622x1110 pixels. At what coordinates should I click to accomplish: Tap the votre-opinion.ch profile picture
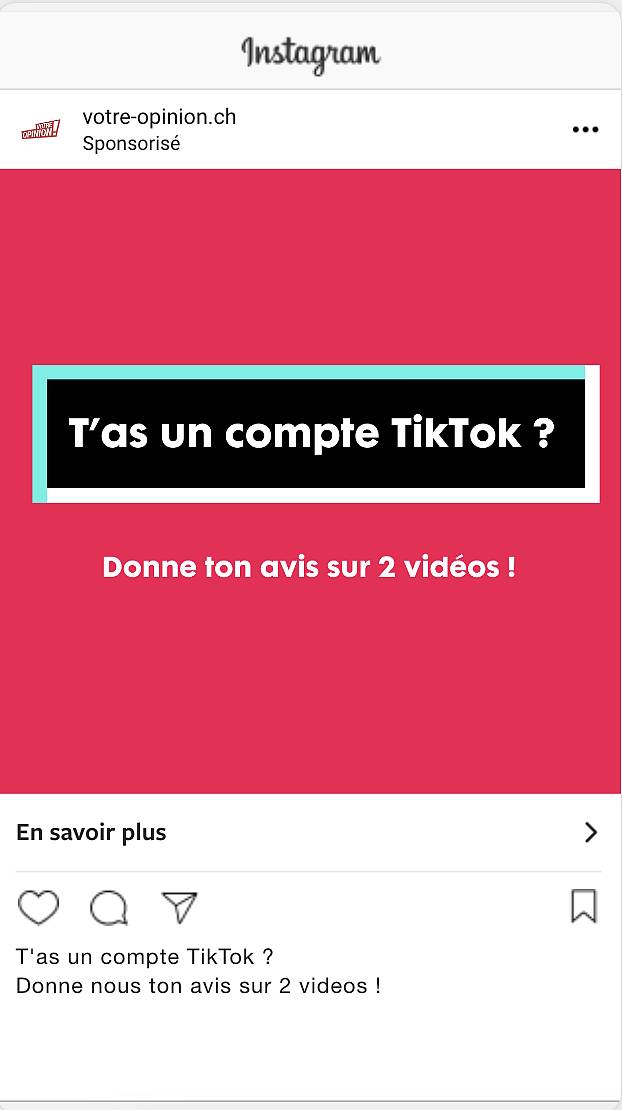coord(41,130)
